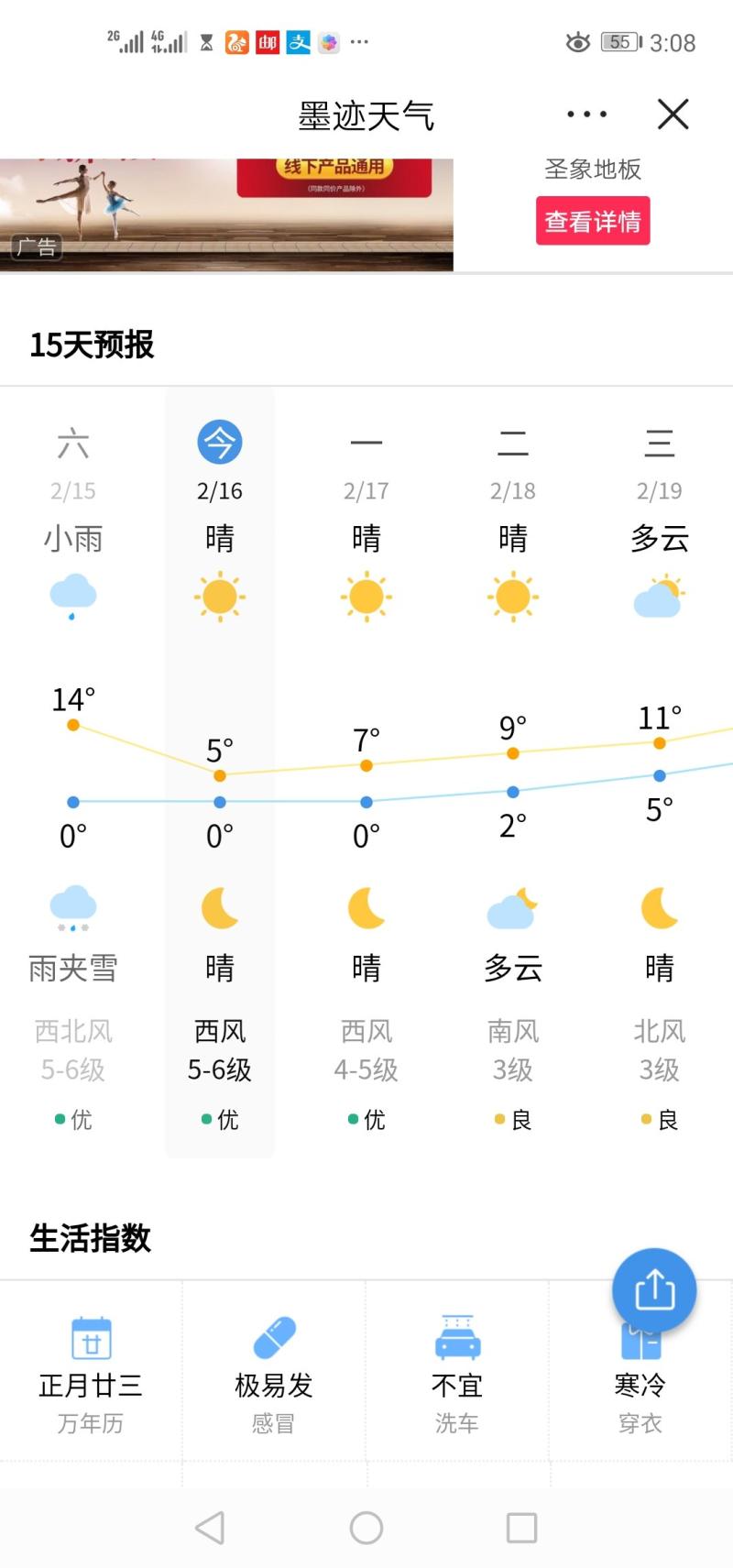Go back using system navigation
The image size is (733, 1568).
point(210,1527)
